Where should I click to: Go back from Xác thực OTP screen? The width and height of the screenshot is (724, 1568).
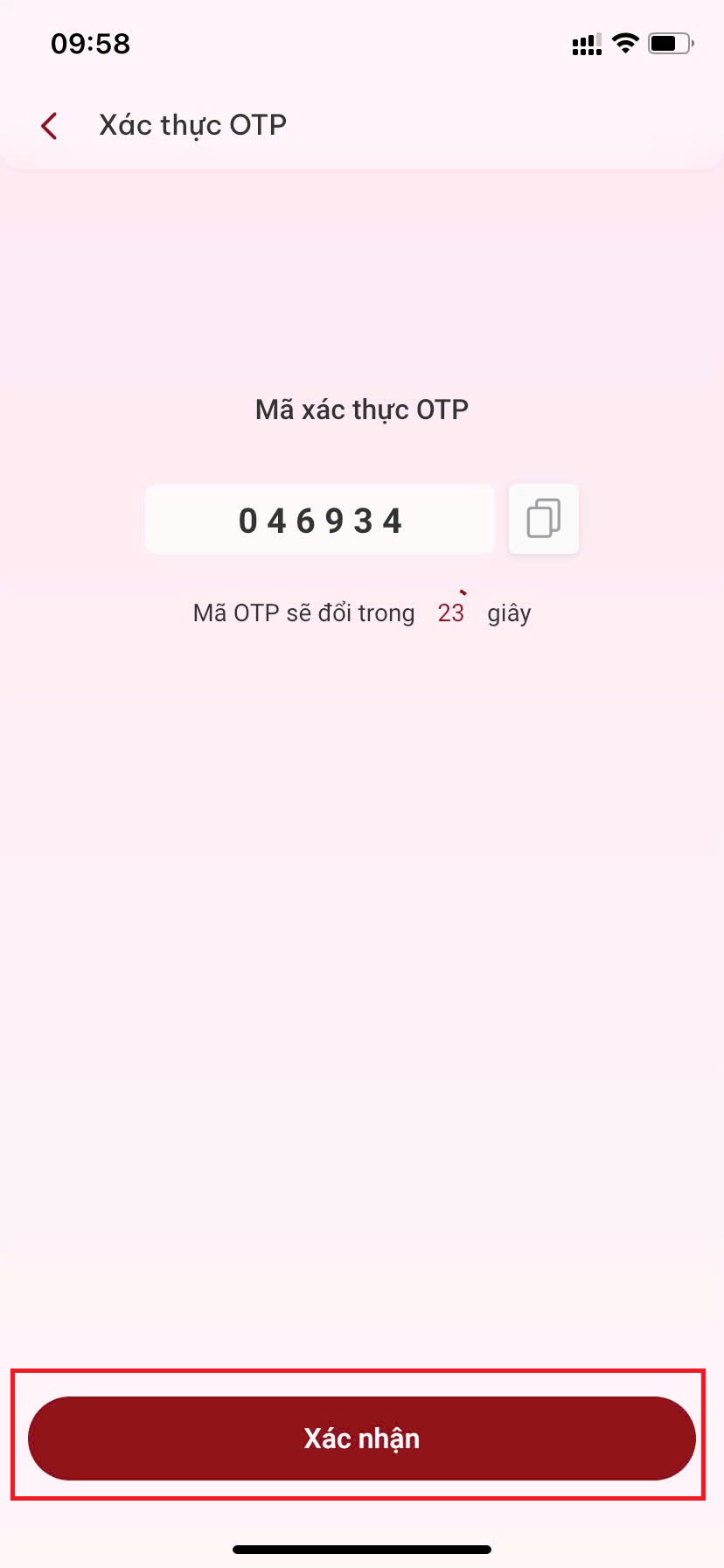click(50, 126)
